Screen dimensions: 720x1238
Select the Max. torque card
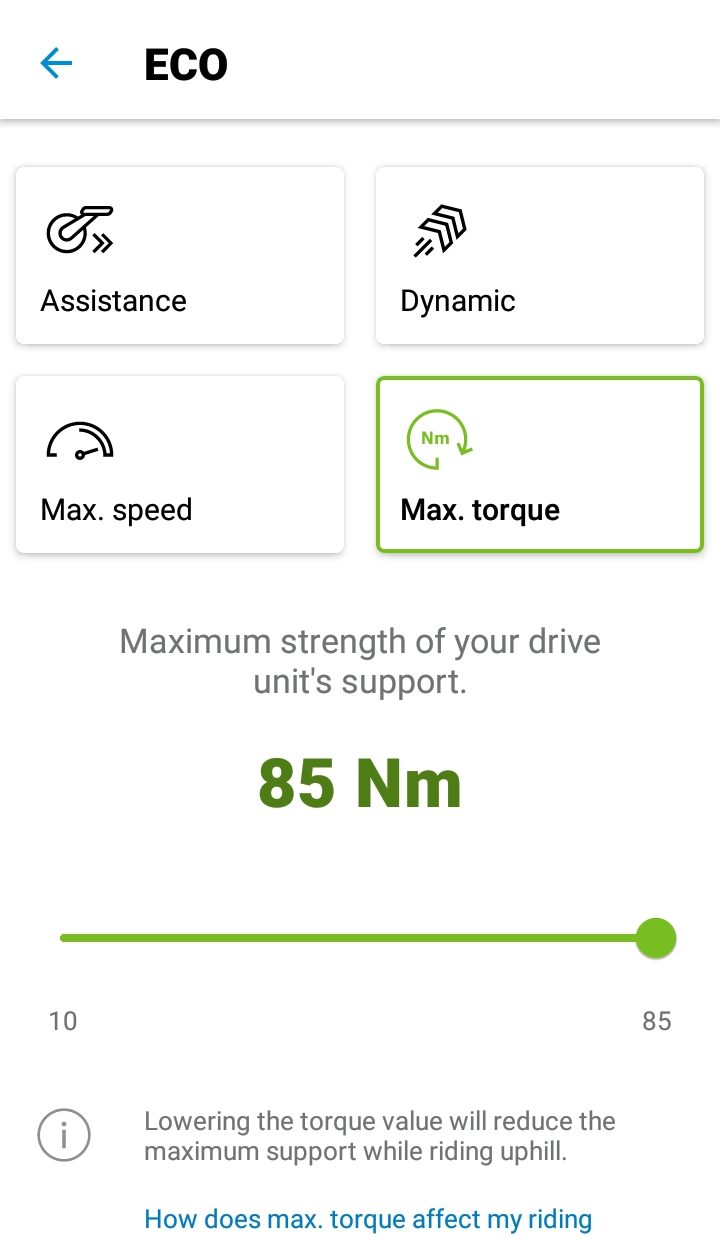click(x=540, y=464)
